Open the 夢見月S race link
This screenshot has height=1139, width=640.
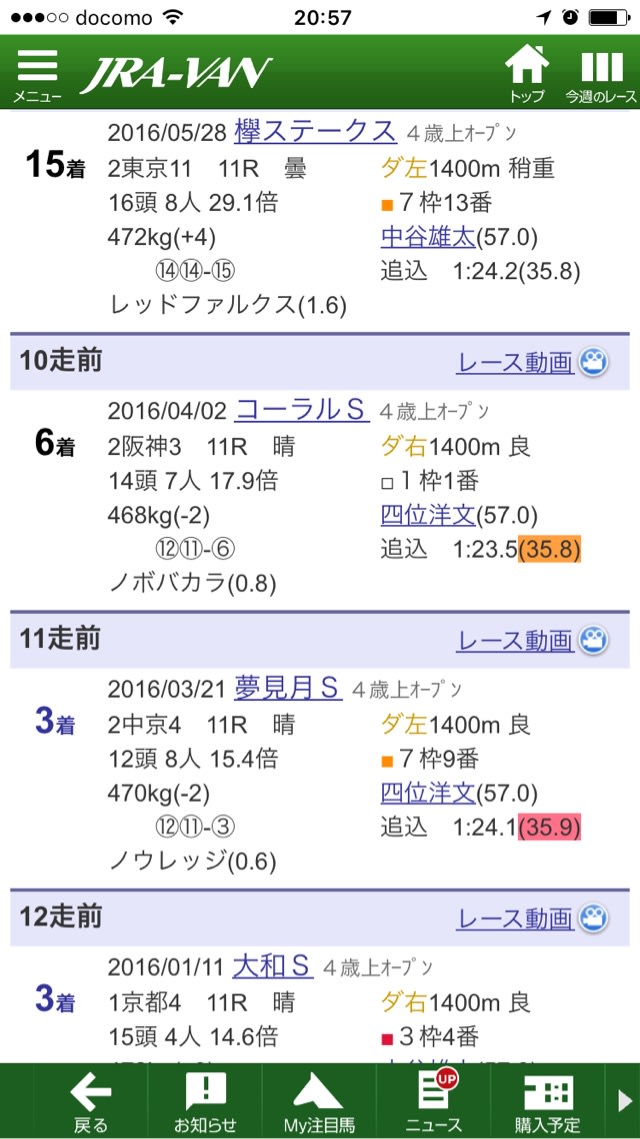288,688
